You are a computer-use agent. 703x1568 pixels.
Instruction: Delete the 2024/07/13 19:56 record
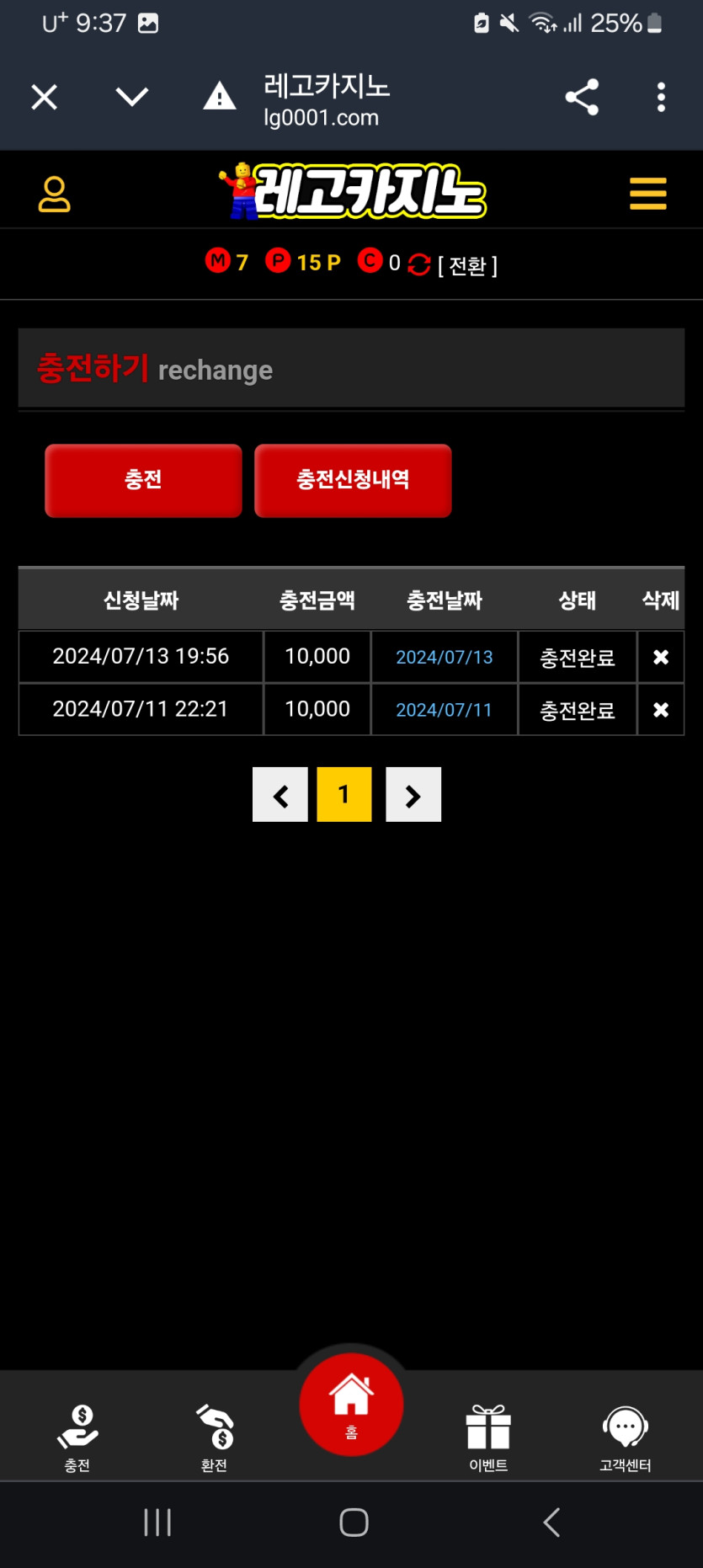[661, 657]
